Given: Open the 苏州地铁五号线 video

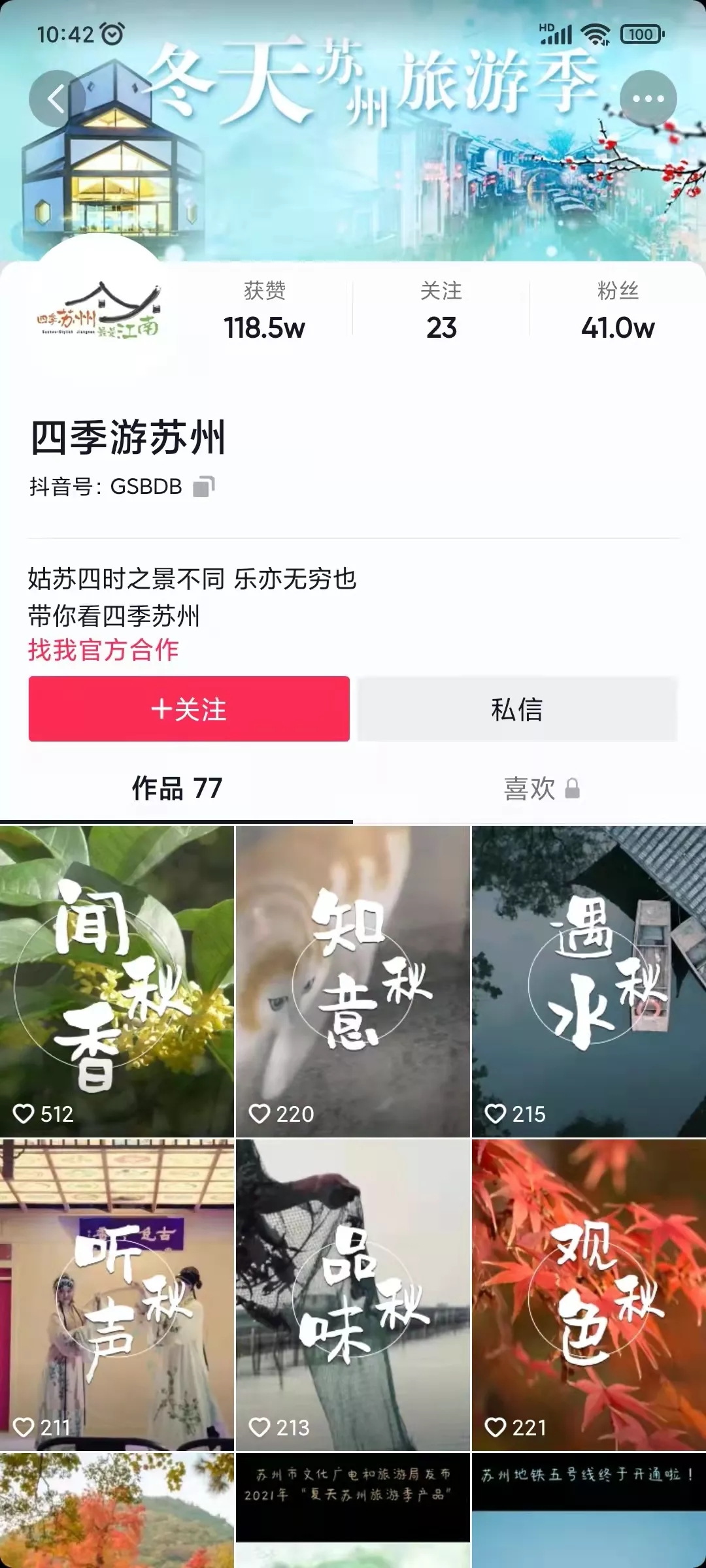Looking at the screenshot, I should [588, 1509].
